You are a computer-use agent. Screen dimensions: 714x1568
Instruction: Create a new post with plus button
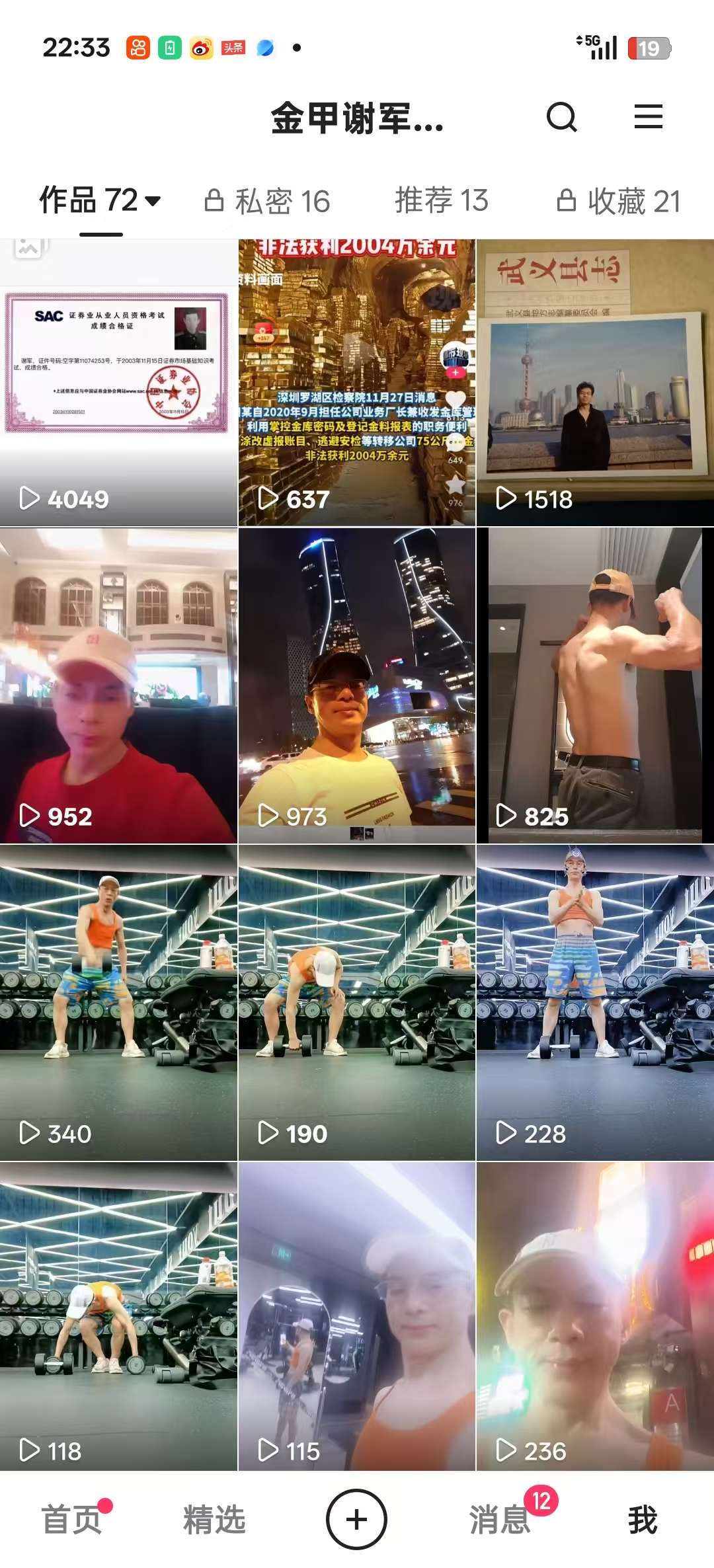click(356, 1519)
